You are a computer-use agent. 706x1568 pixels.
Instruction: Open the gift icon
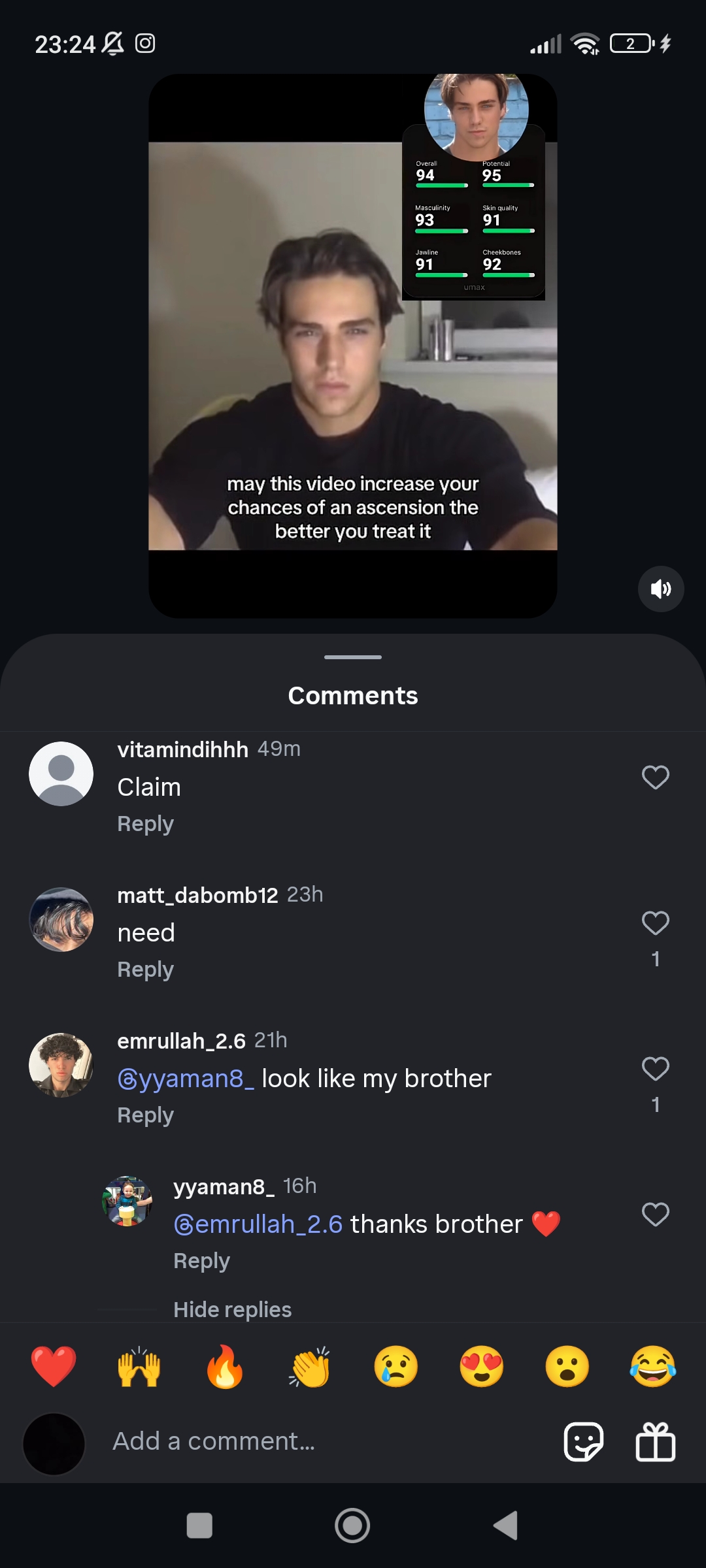[x=655, y=1441]
